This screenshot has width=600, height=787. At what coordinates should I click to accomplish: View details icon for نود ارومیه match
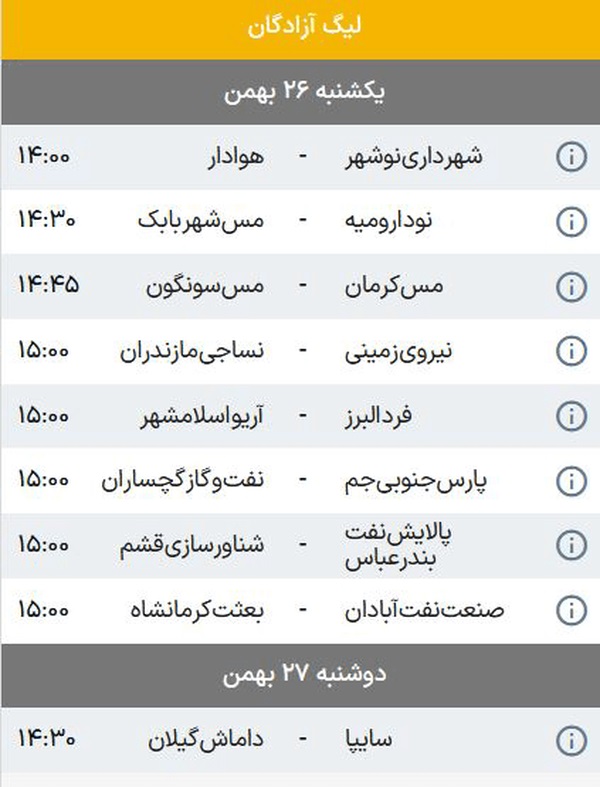coord(571,222)
